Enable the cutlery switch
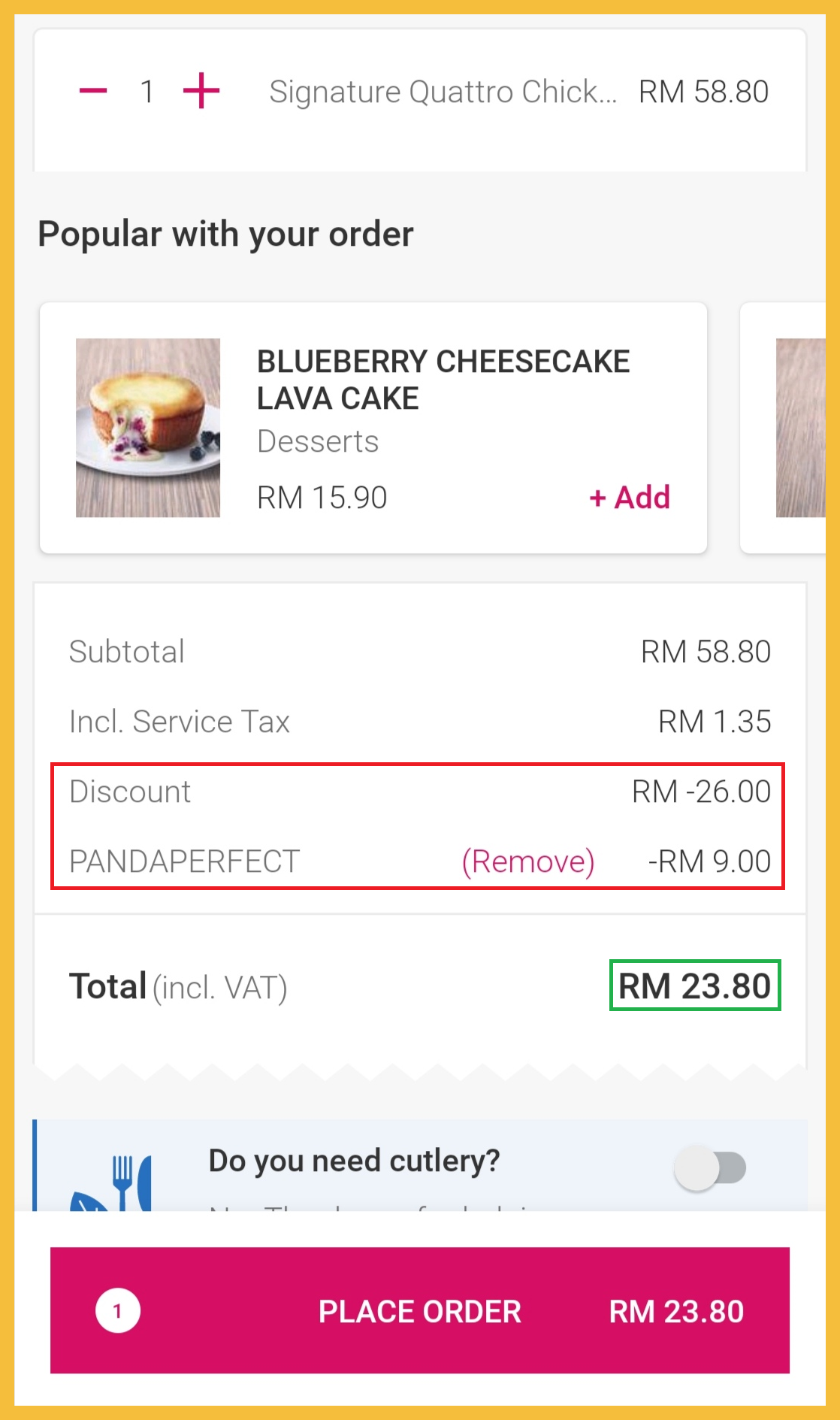This screenshot has width=840, height=1420. click(710, 1168)
